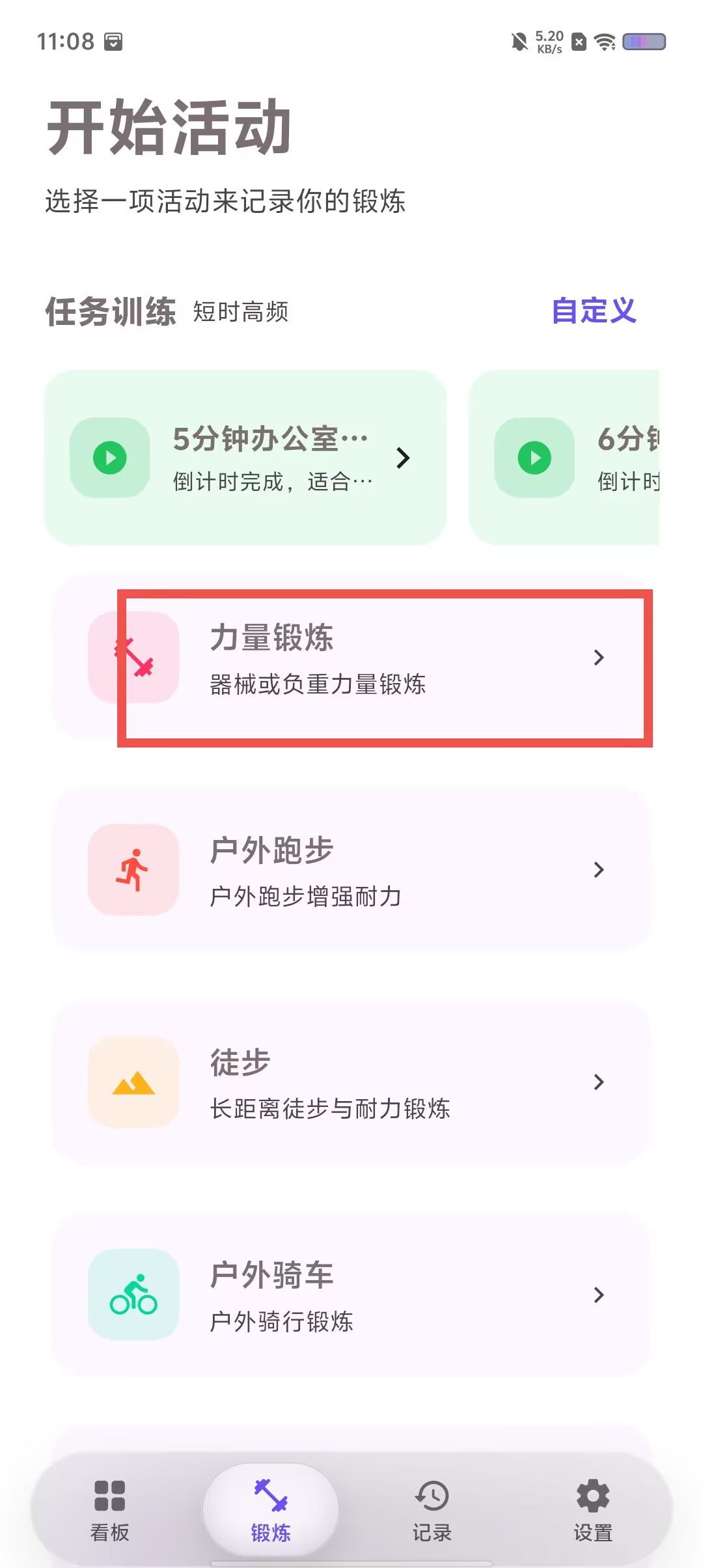Tap the 锻炼 tab in bottom navigation
The width and height of the screenshot is (703, 1568).
tap(271, 1509)
